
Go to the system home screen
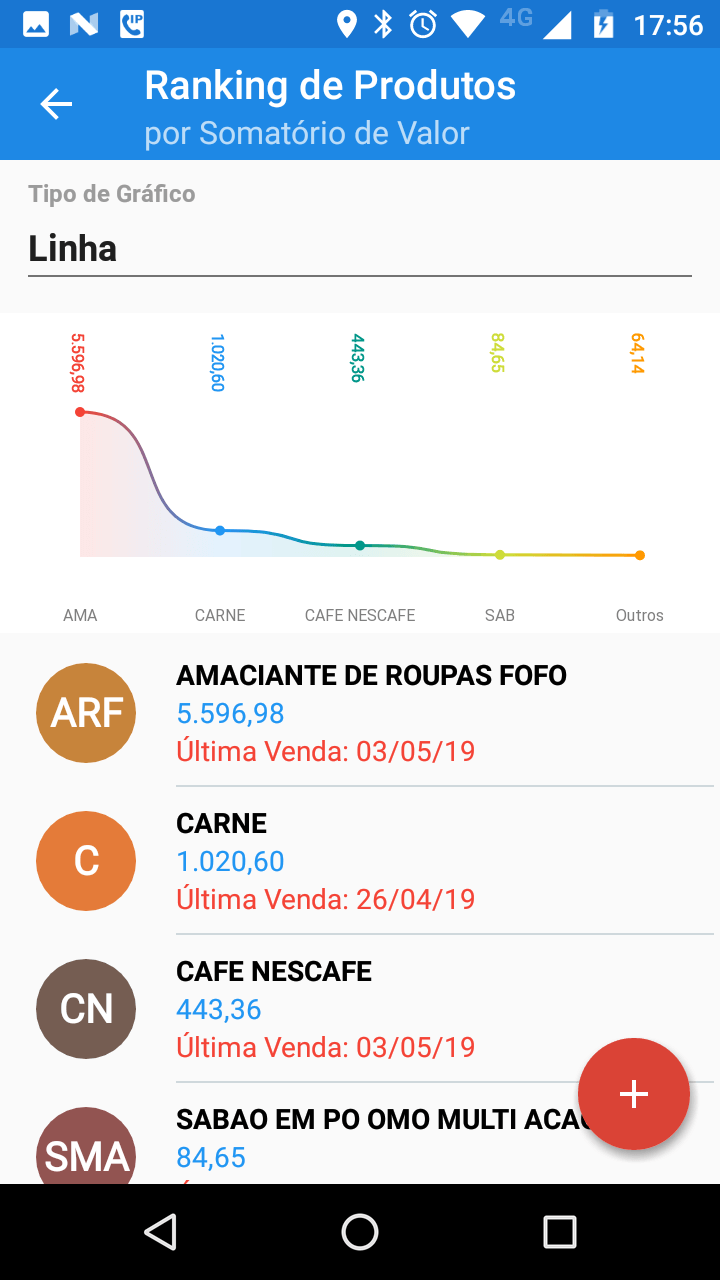[360, 1232]
